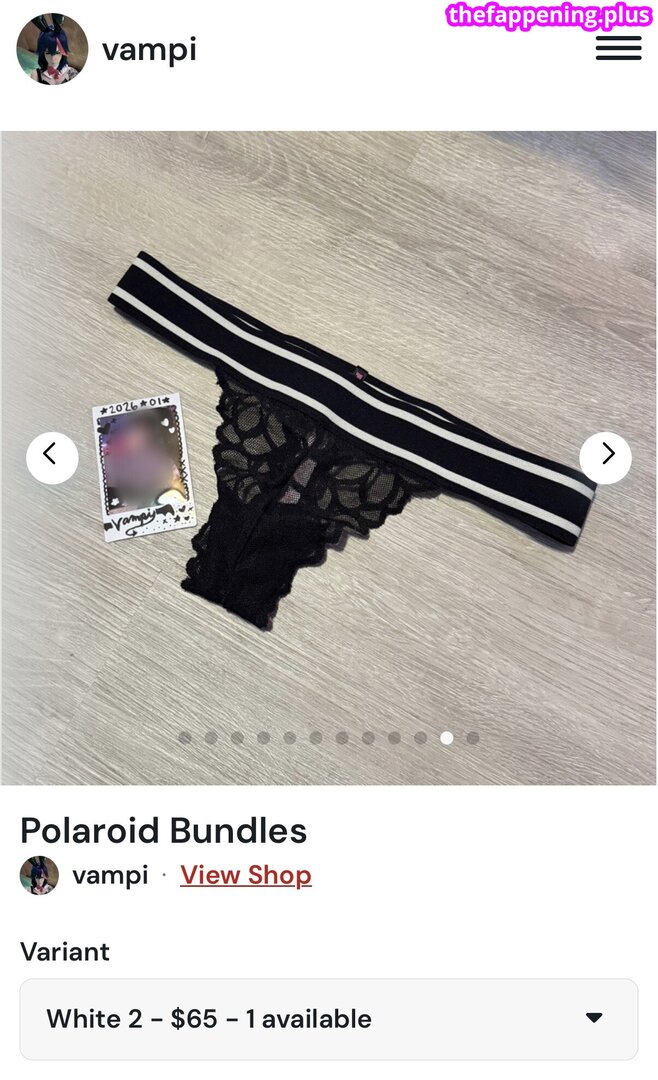The height and width of the screenshot is (1080, 658).
Task: Expand the Variant dropdown
Action: pos(329,1019)
